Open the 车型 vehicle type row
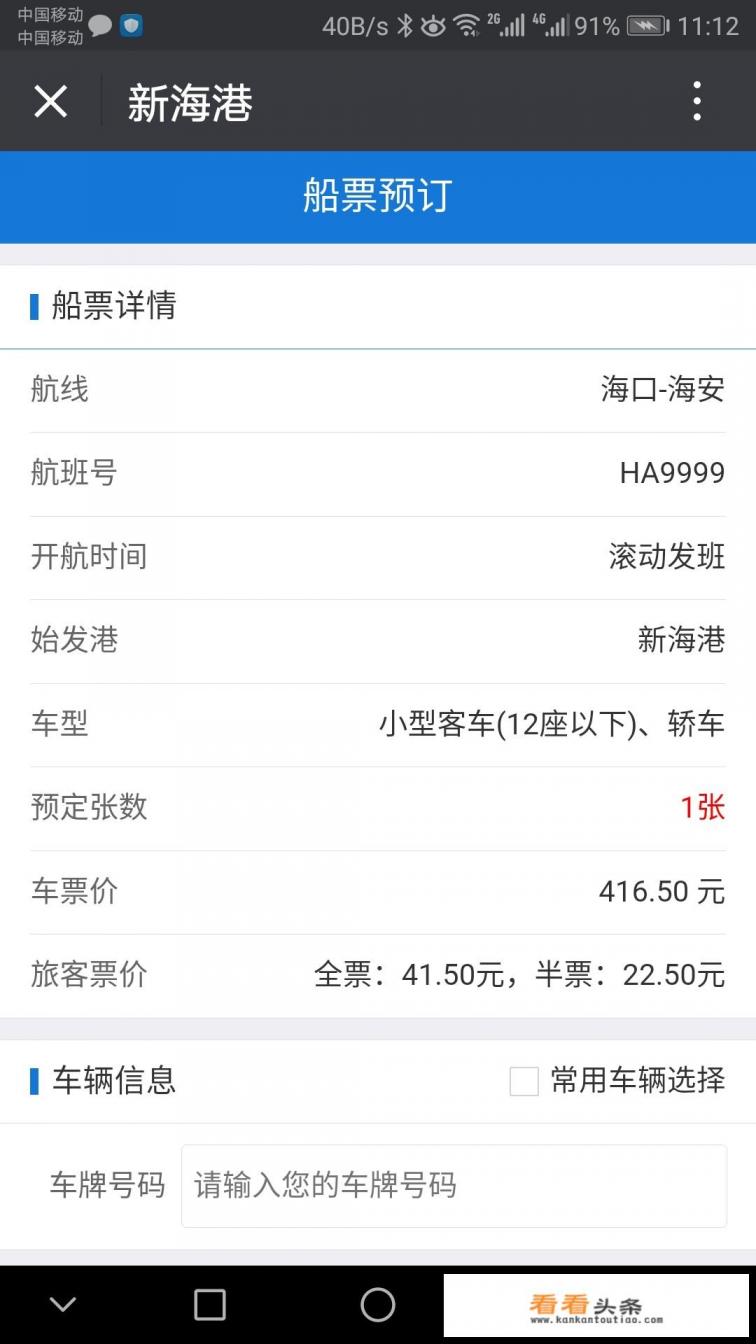This screenshot has width=756, height=1344. [x=378, y=724]
